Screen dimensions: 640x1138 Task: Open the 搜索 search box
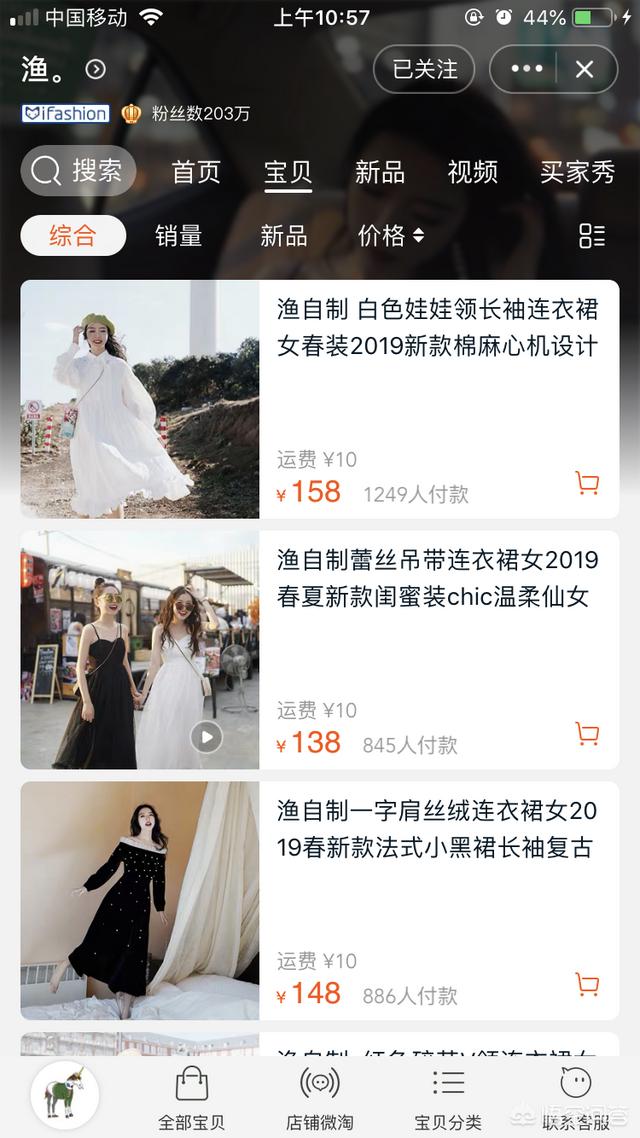click(78, 171)
